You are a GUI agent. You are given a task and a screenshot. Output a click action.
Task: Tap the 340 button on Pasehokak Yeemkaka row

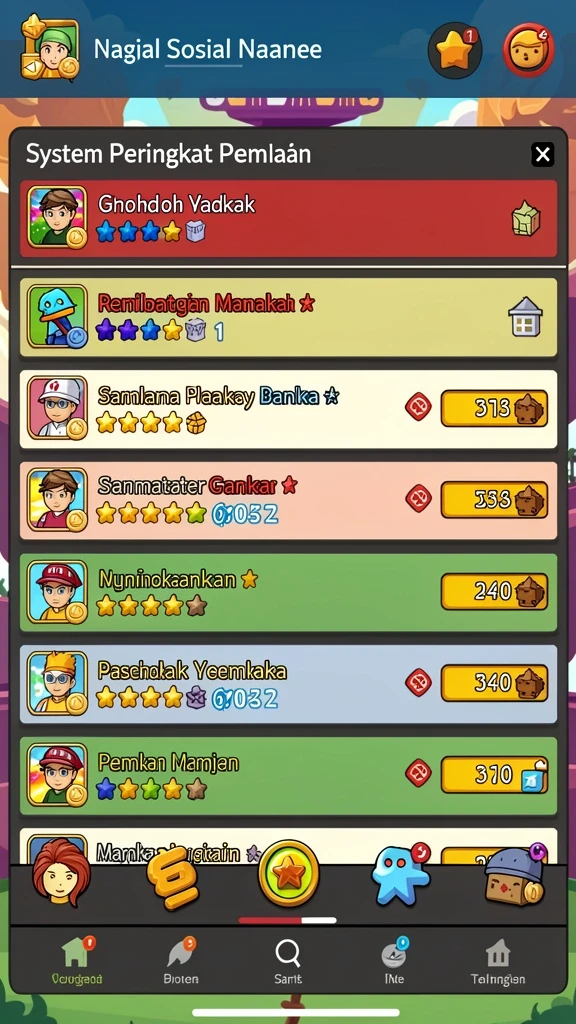tap(494, 683)
